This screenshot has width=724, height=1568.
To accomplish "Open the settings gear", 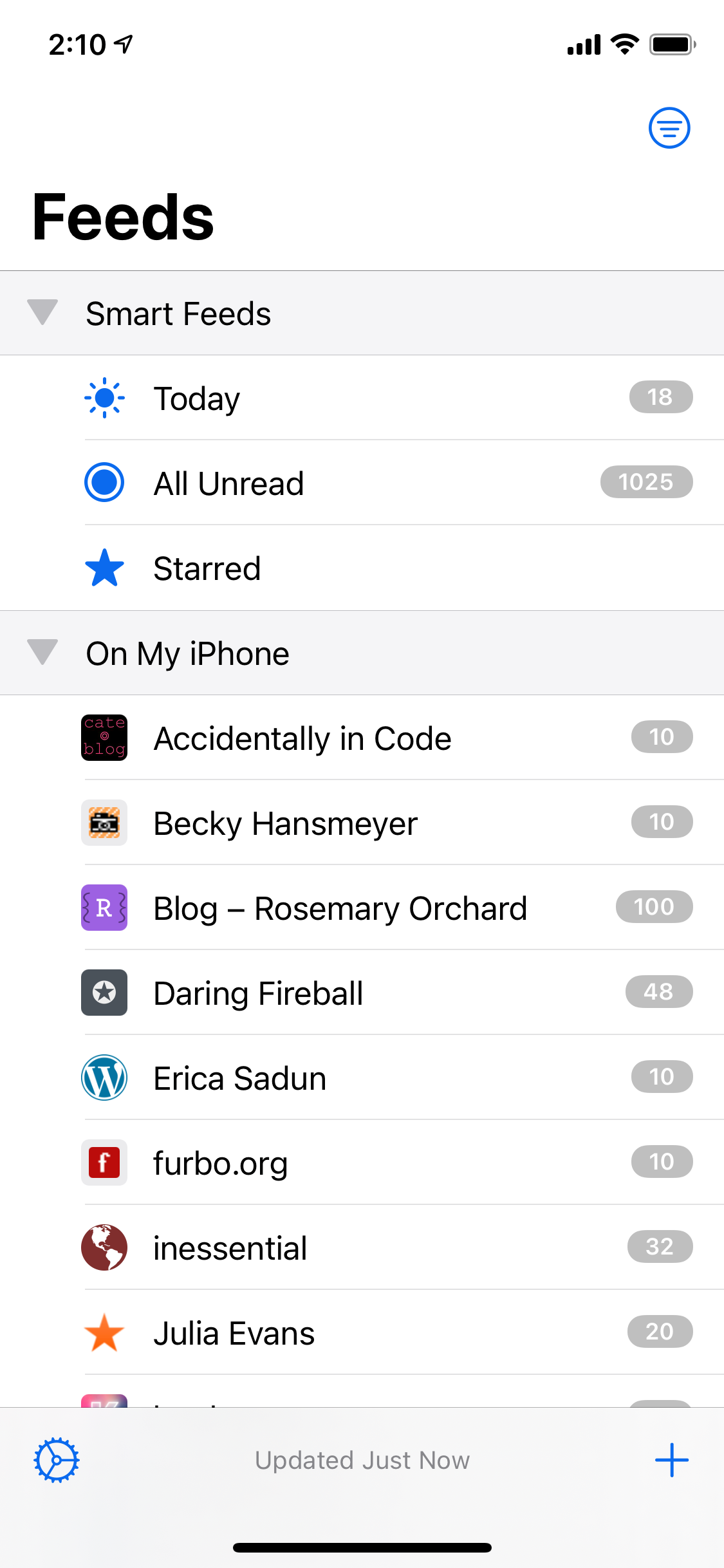I will point(57,1460).
